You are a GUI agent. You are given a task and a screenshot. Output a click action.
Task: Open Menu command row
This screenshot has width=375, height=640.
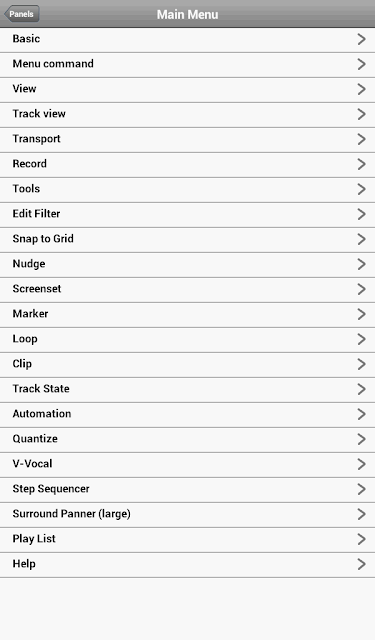coord(187,65)
